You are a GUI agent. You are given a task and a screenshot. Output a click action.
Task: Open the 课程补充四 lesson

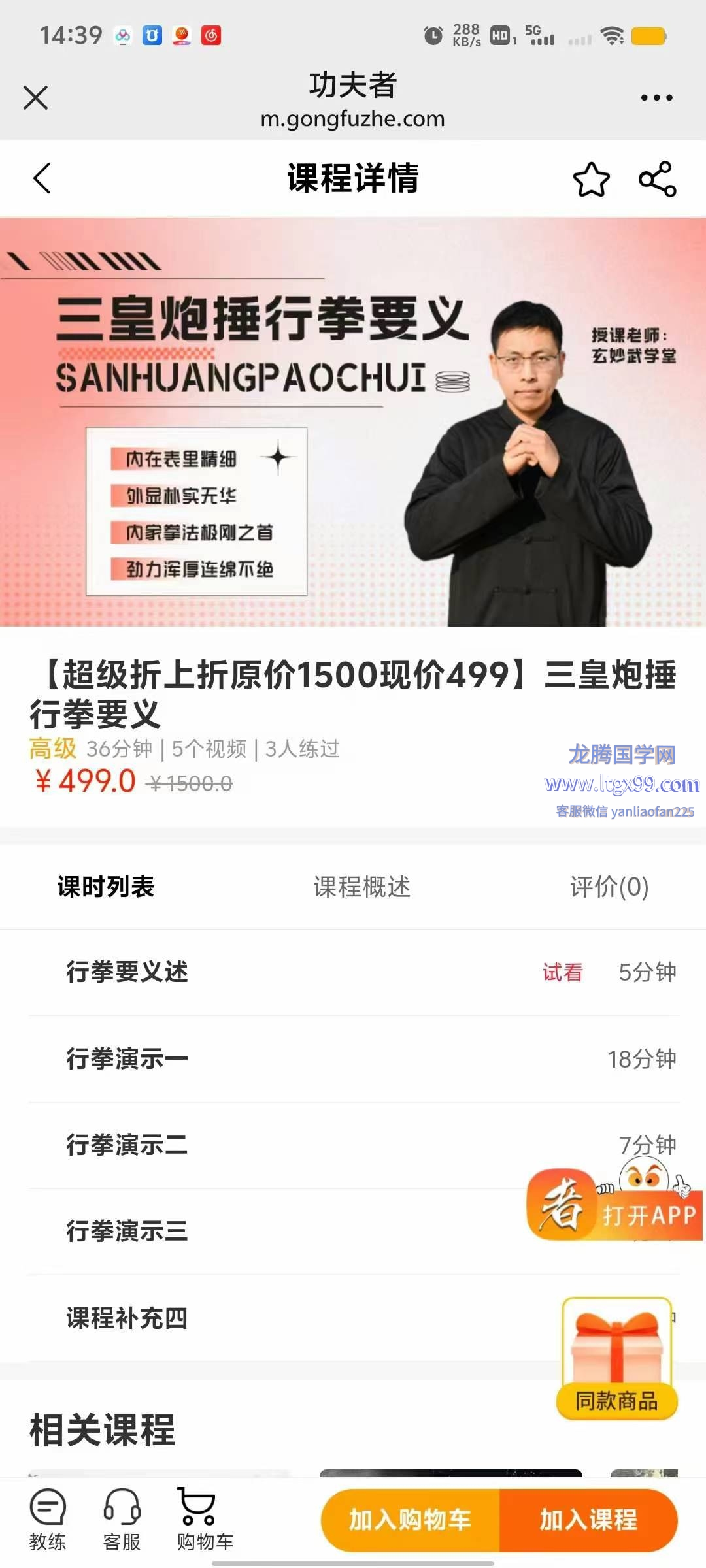point(127,1317)
